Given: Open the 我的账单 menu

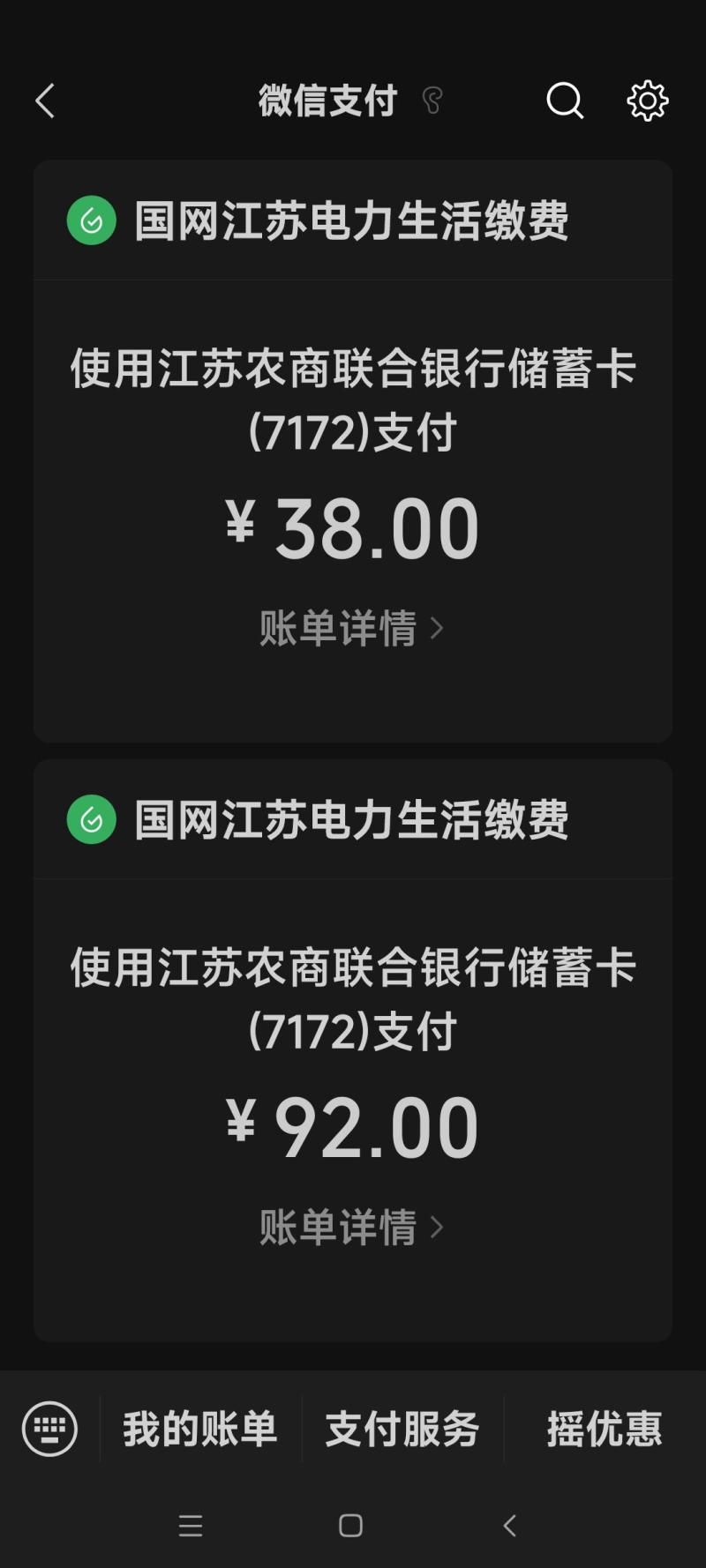Looking at the screenshot, I should (200, 1429).
